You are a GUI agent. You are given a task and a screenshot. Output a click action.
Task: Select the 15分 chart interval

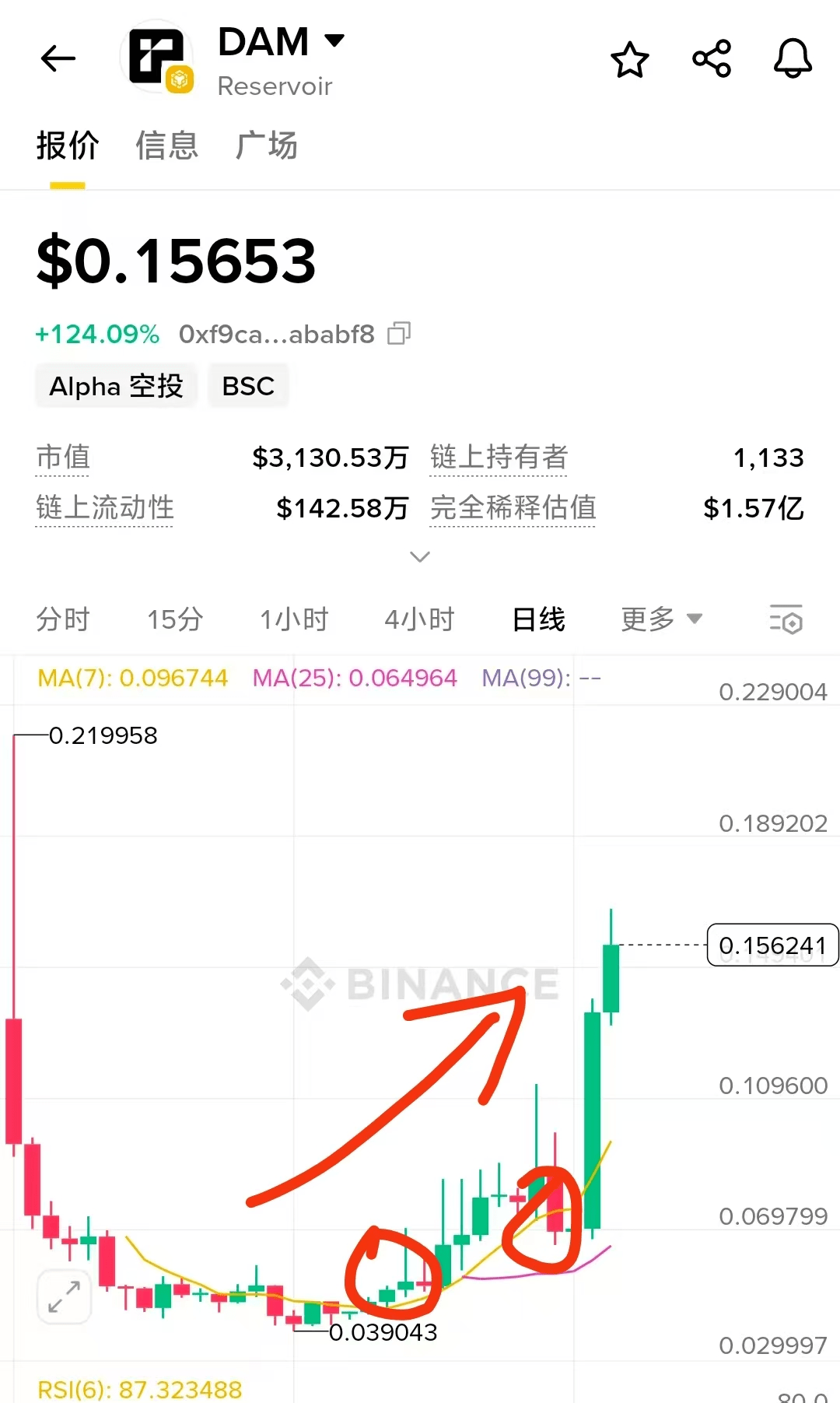click(x=175, y=619)
